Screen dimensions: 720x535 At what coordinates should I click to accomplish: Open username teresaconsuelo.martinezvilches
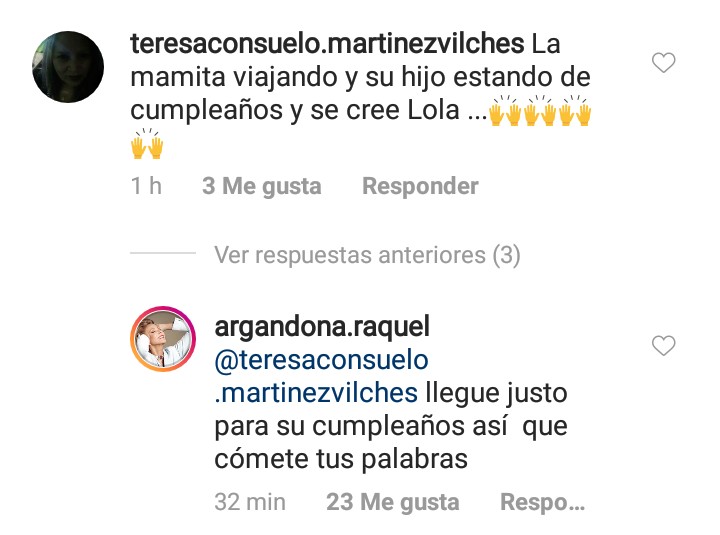(326, 45)
